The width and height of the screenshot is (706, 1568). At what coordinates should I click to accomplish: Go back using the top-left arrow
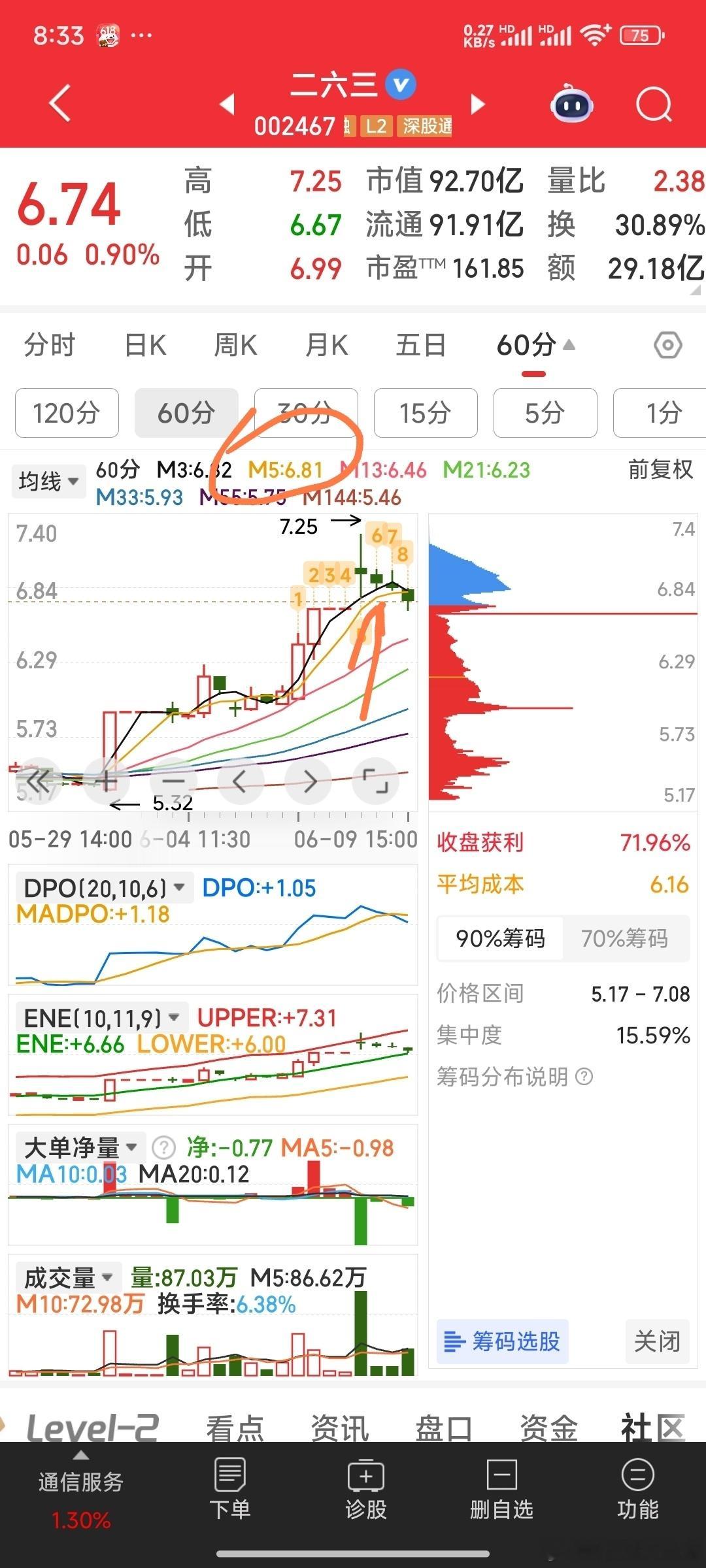click(x=60, y=103)
